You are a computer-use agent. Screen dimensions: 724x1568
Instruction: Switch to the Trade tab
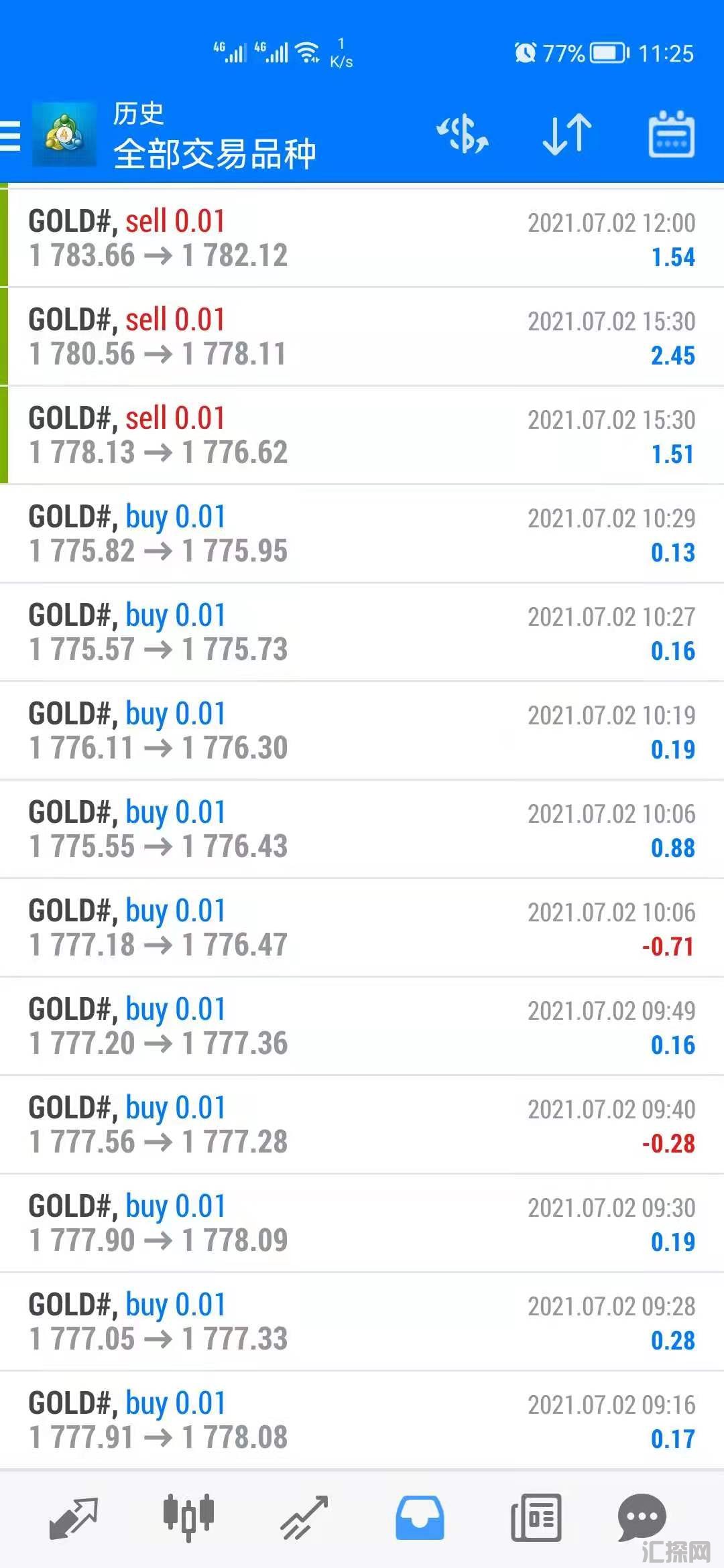[304, 1518]
